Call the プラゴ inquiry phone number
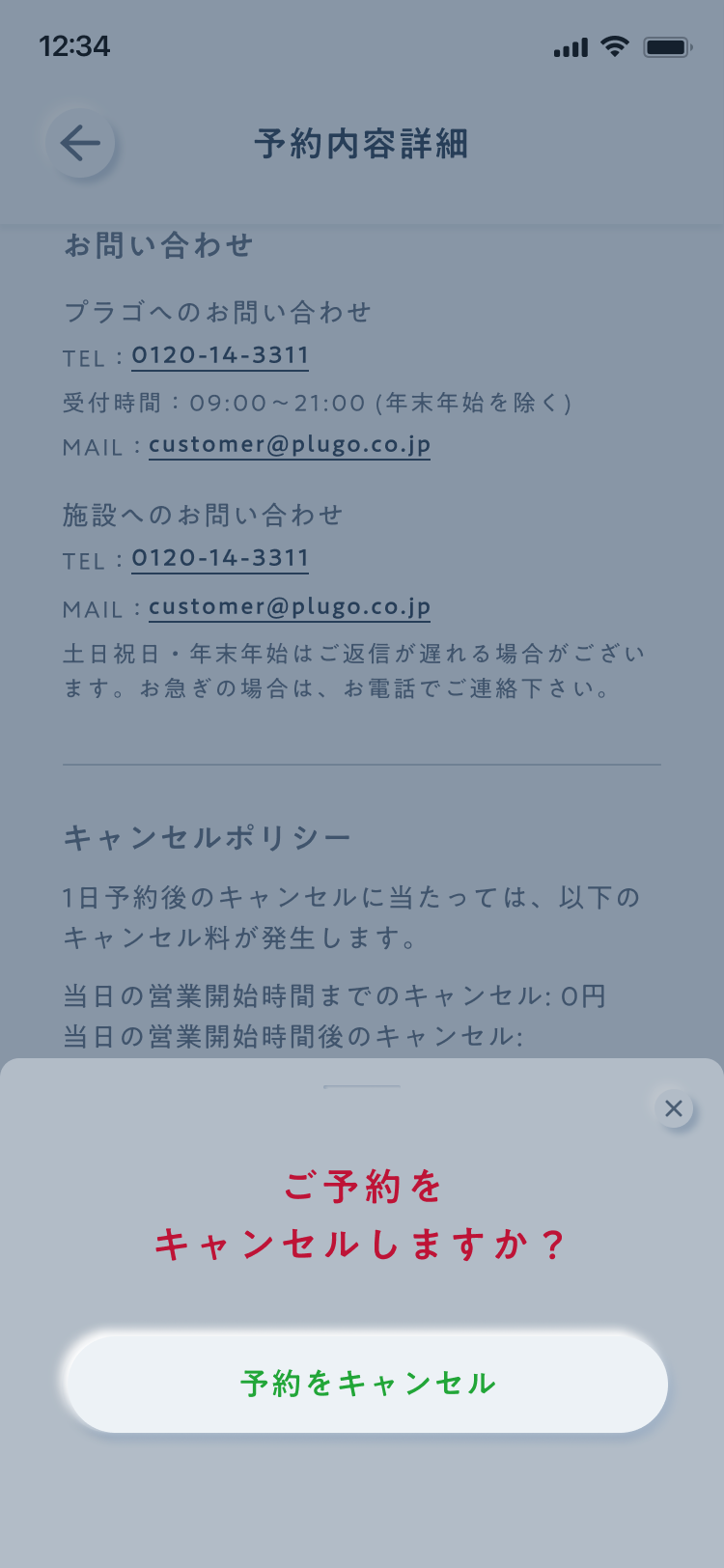Image resolution: width=724 pixels, height=1568 pixels. (220, 355)
